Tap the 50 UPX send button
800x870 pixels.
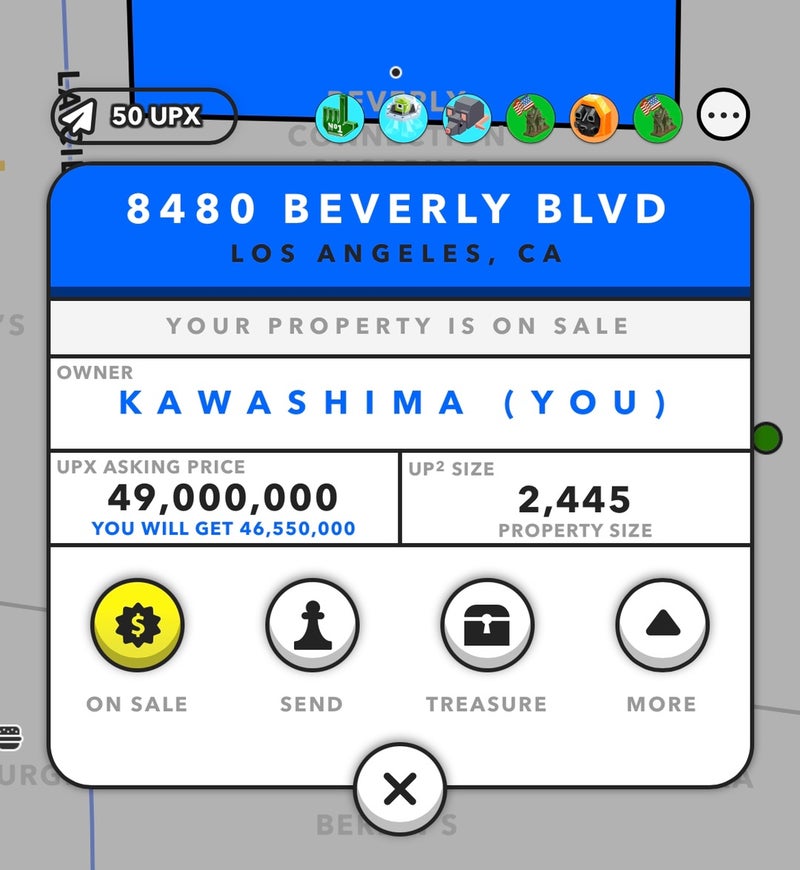pyautogui.click(x=144, y=116)
